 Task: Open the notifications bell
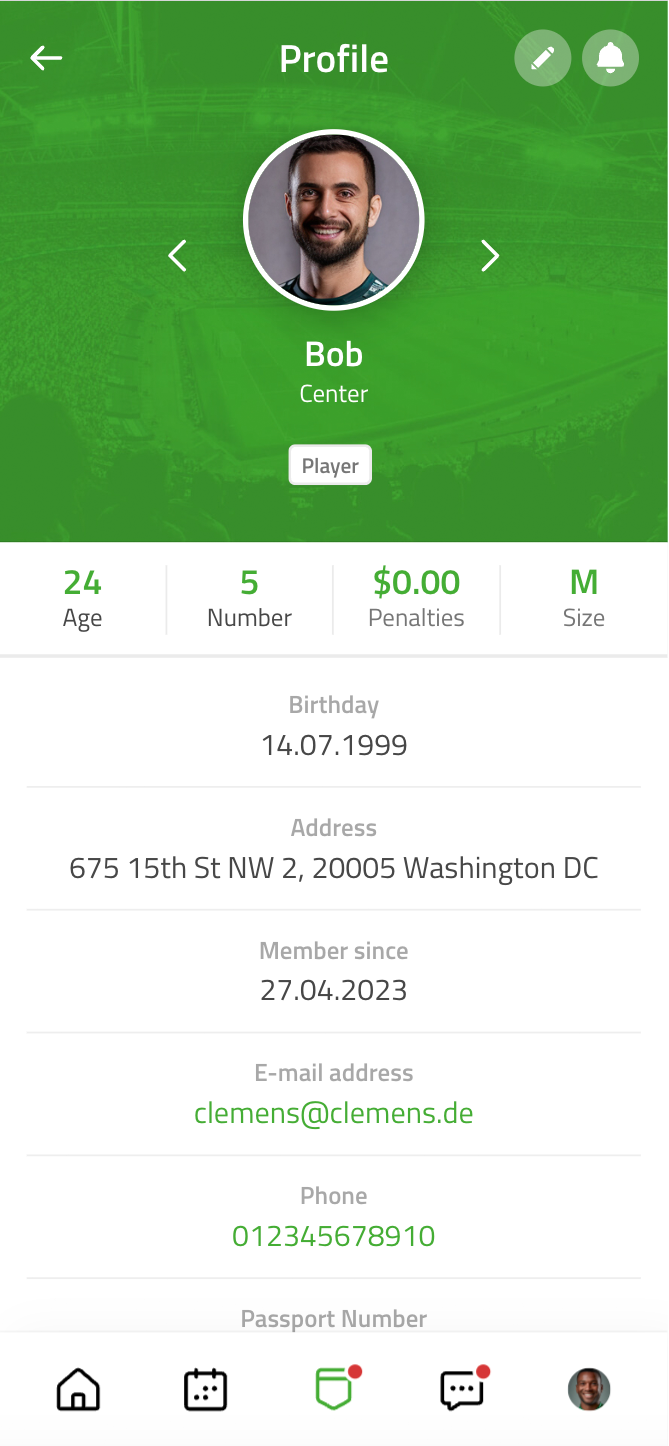pos(610,59)
